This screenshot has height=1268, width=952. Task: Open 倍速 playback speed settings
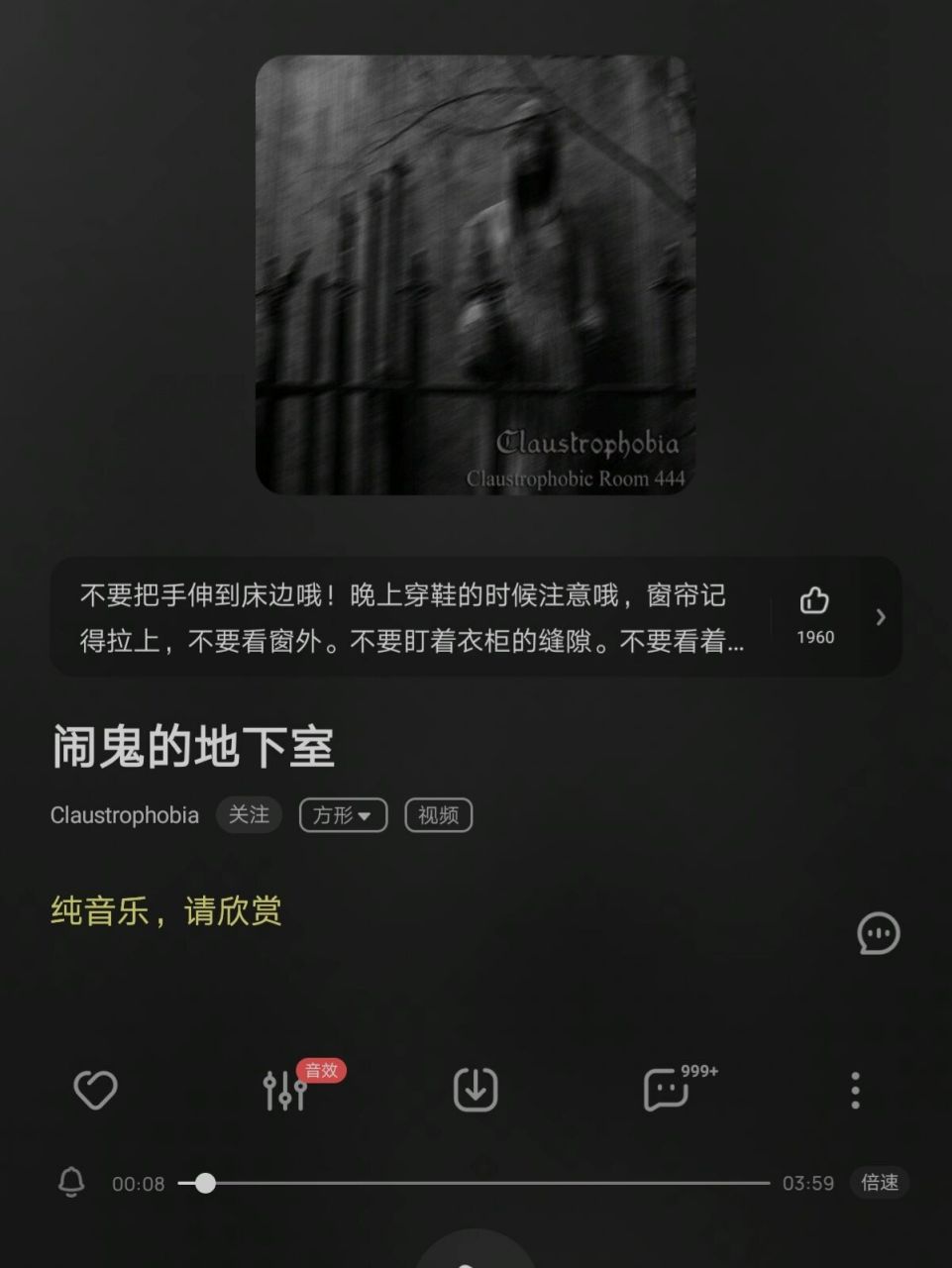[879, 1182]
